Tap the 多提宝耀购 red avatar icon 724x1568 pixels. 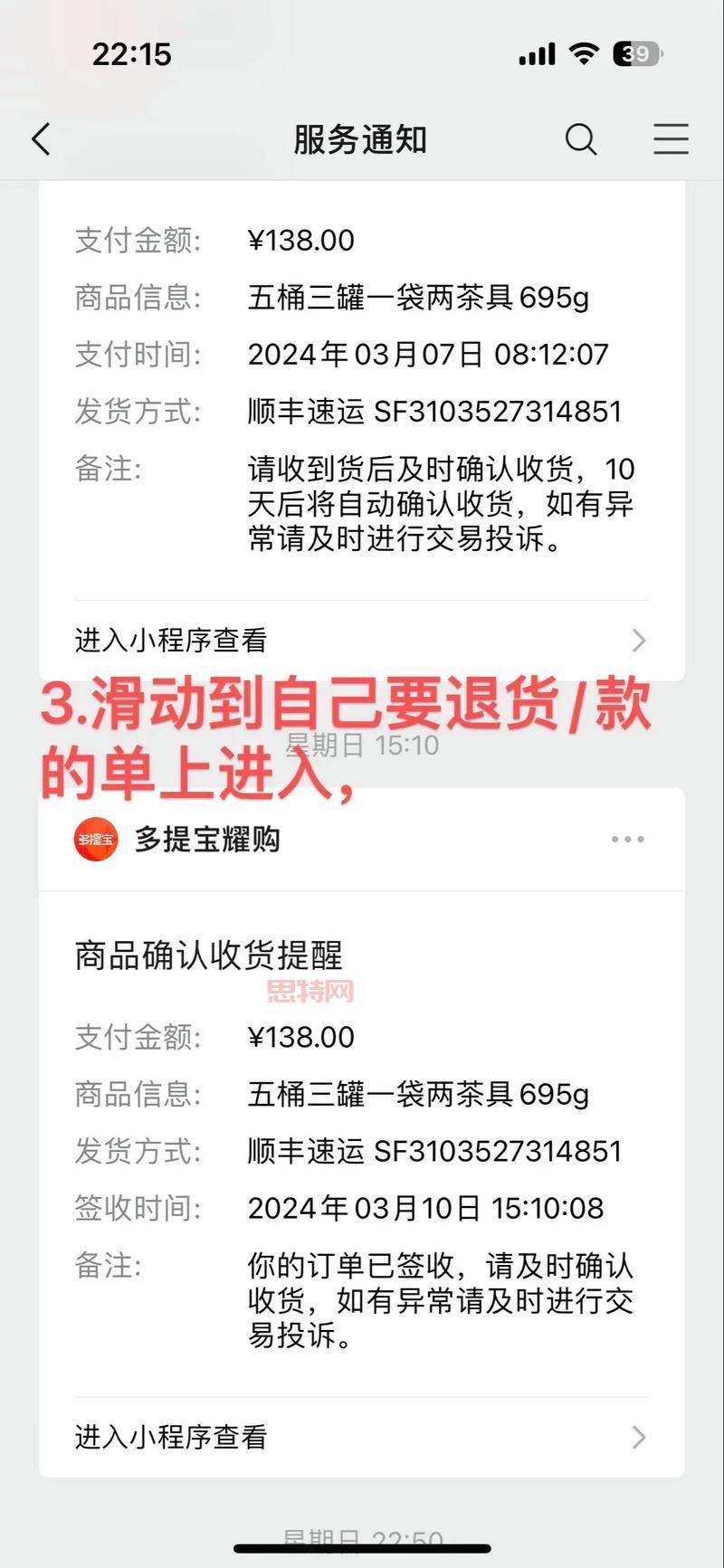[x=95, y=839]
